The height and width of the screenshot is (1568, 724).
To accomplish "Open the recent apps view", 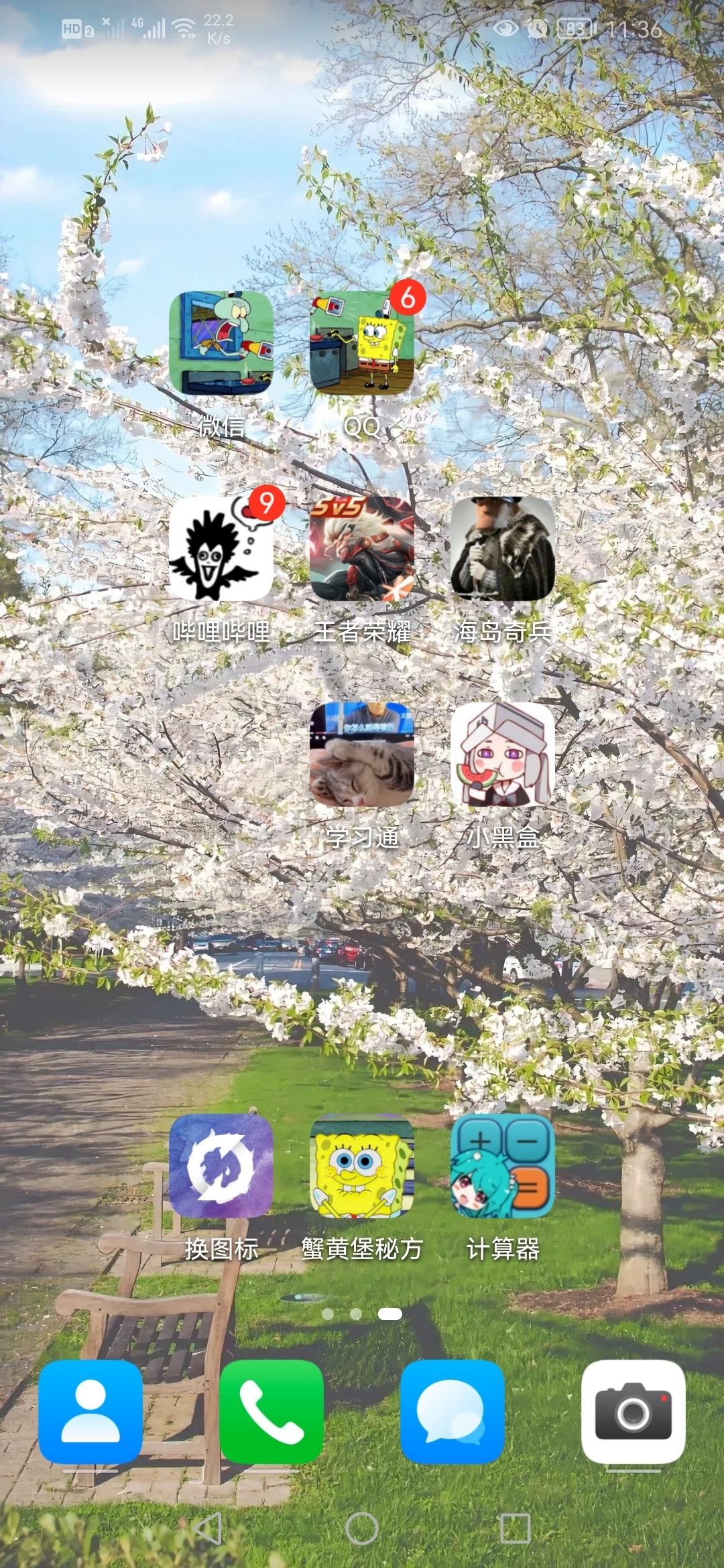I will coord(516,1529).
